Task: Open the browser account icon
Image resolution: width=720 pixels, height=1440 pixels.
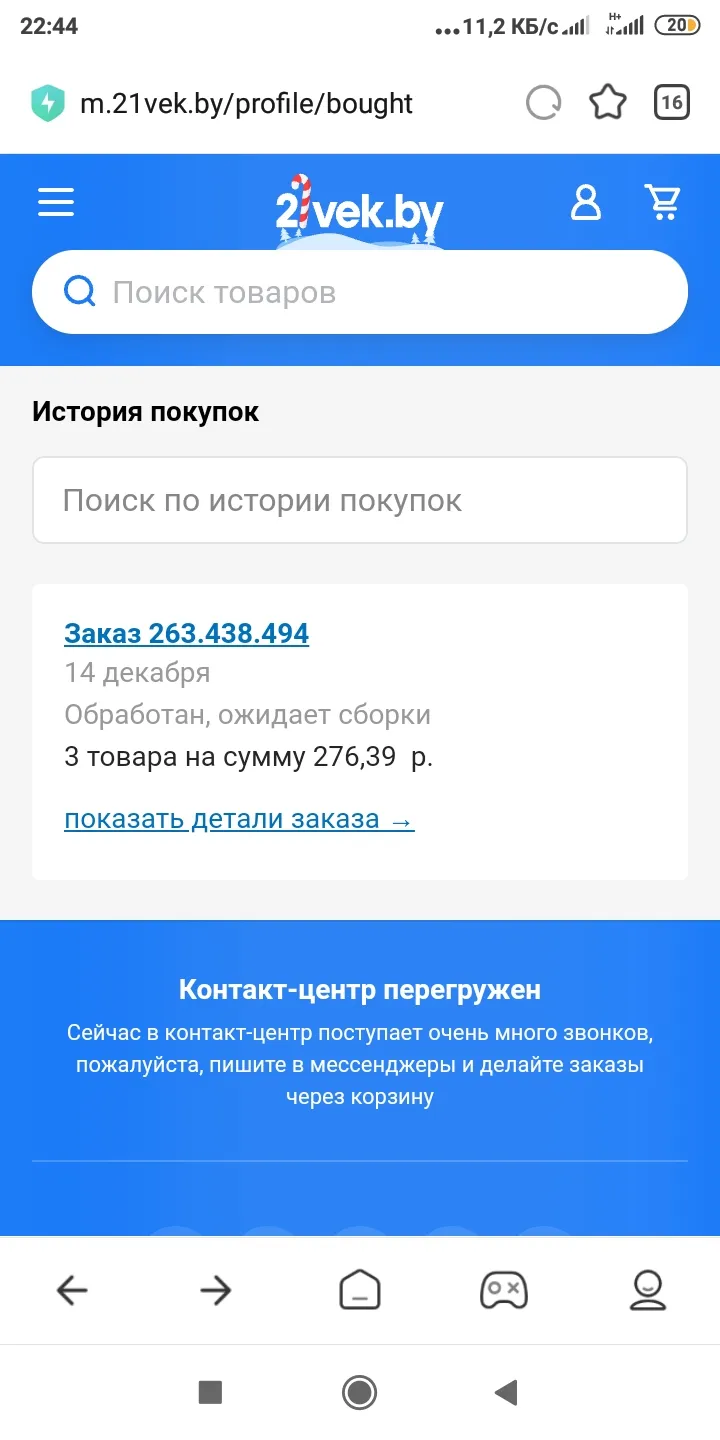Action: 648,1291
